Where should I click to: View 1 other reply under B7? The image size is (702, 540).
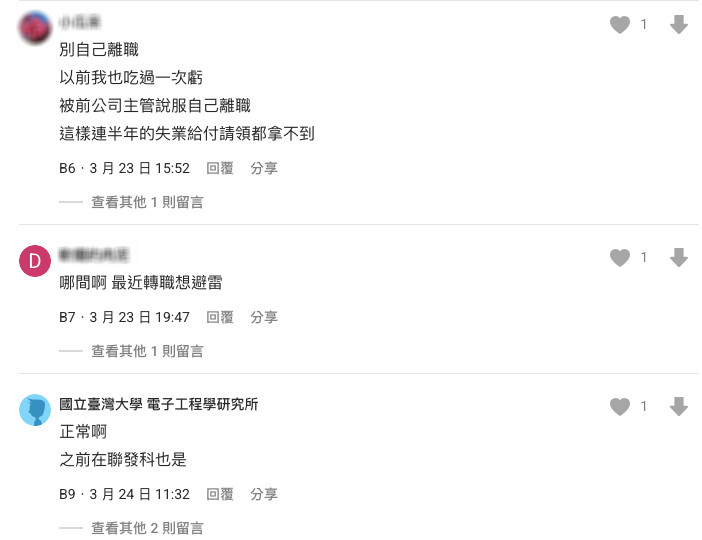click(147, 351)
